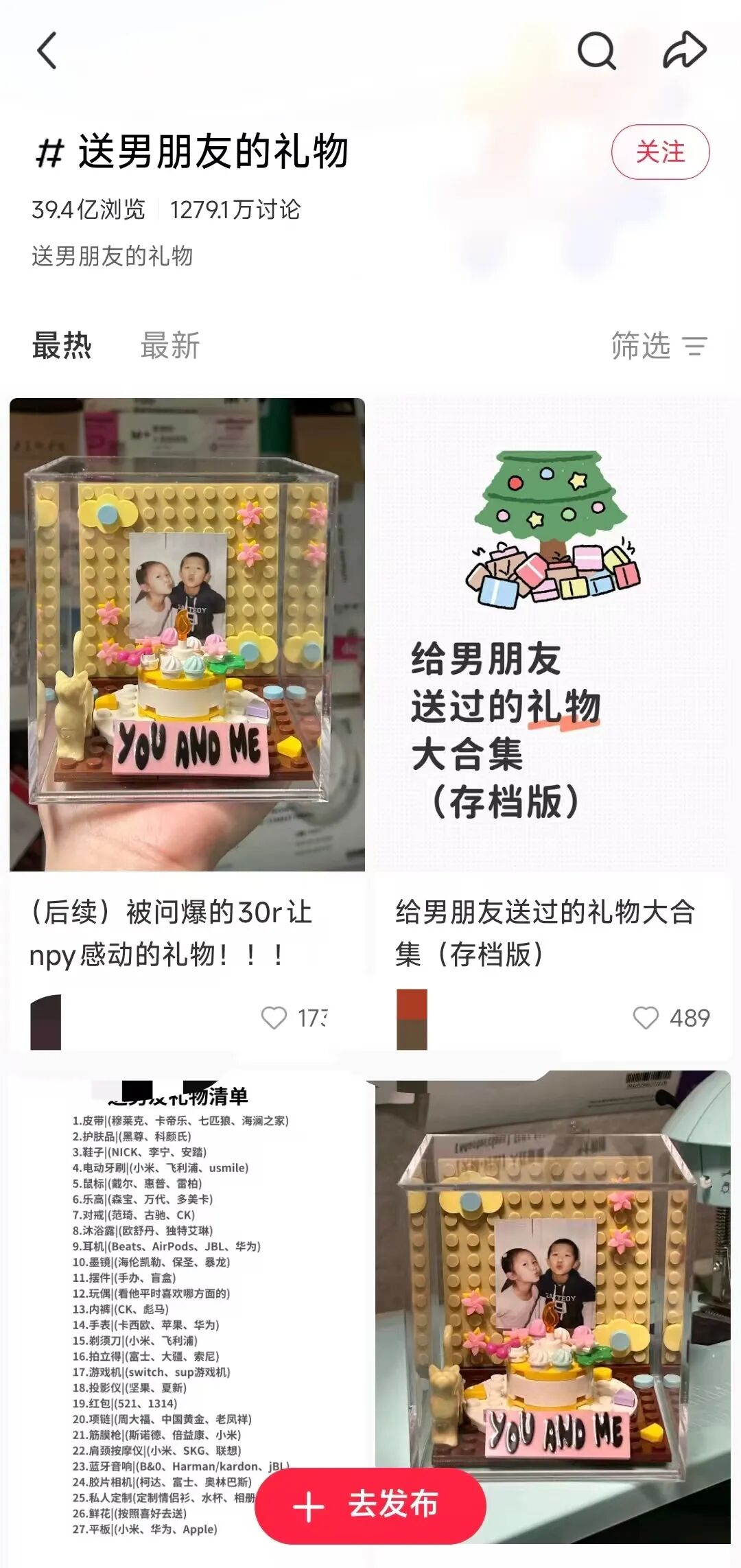Tap 去发布 to create a post

[370, 1506]
